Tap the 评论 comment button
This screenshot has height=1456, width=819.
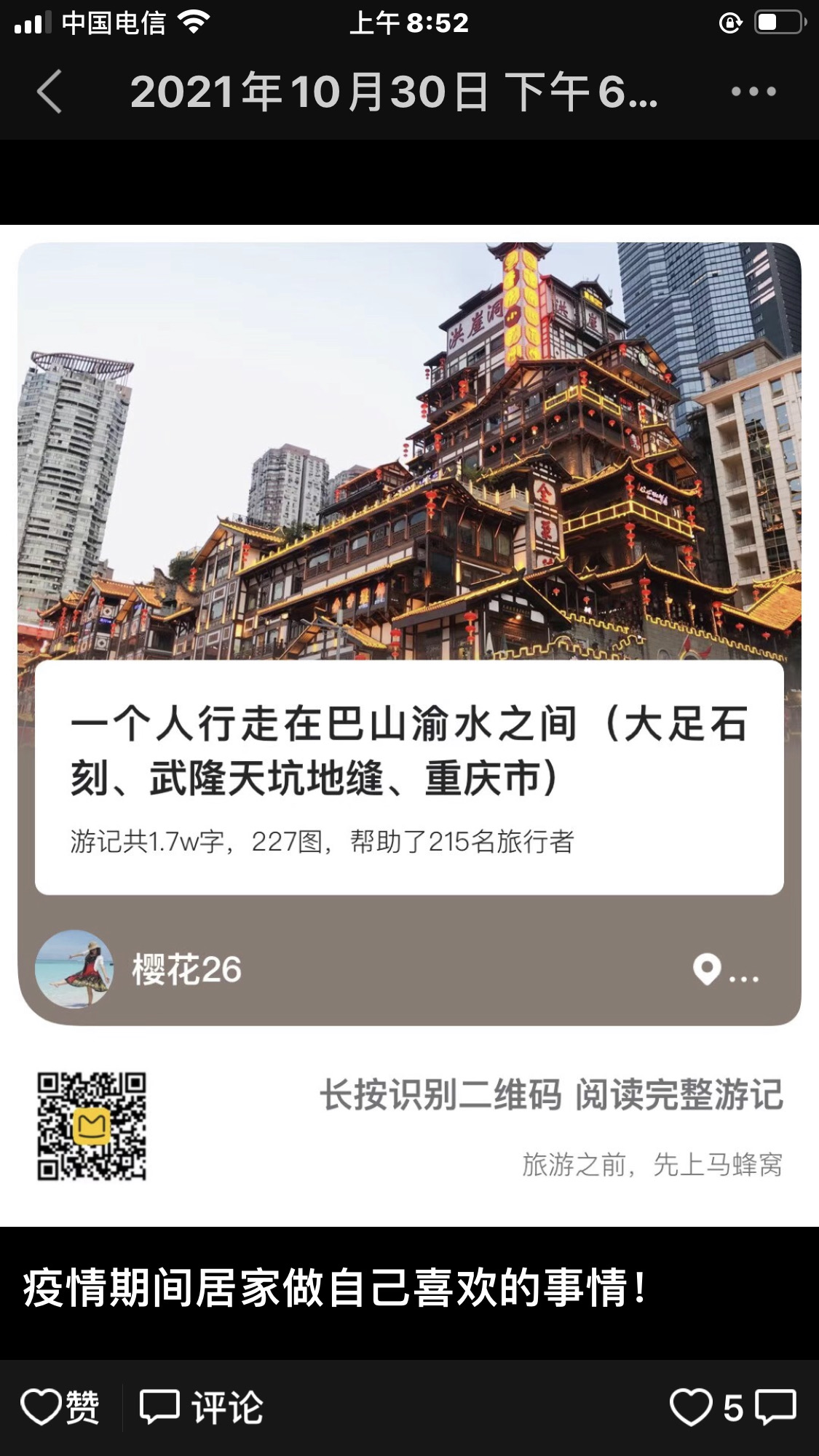(x=202, y=1407)
